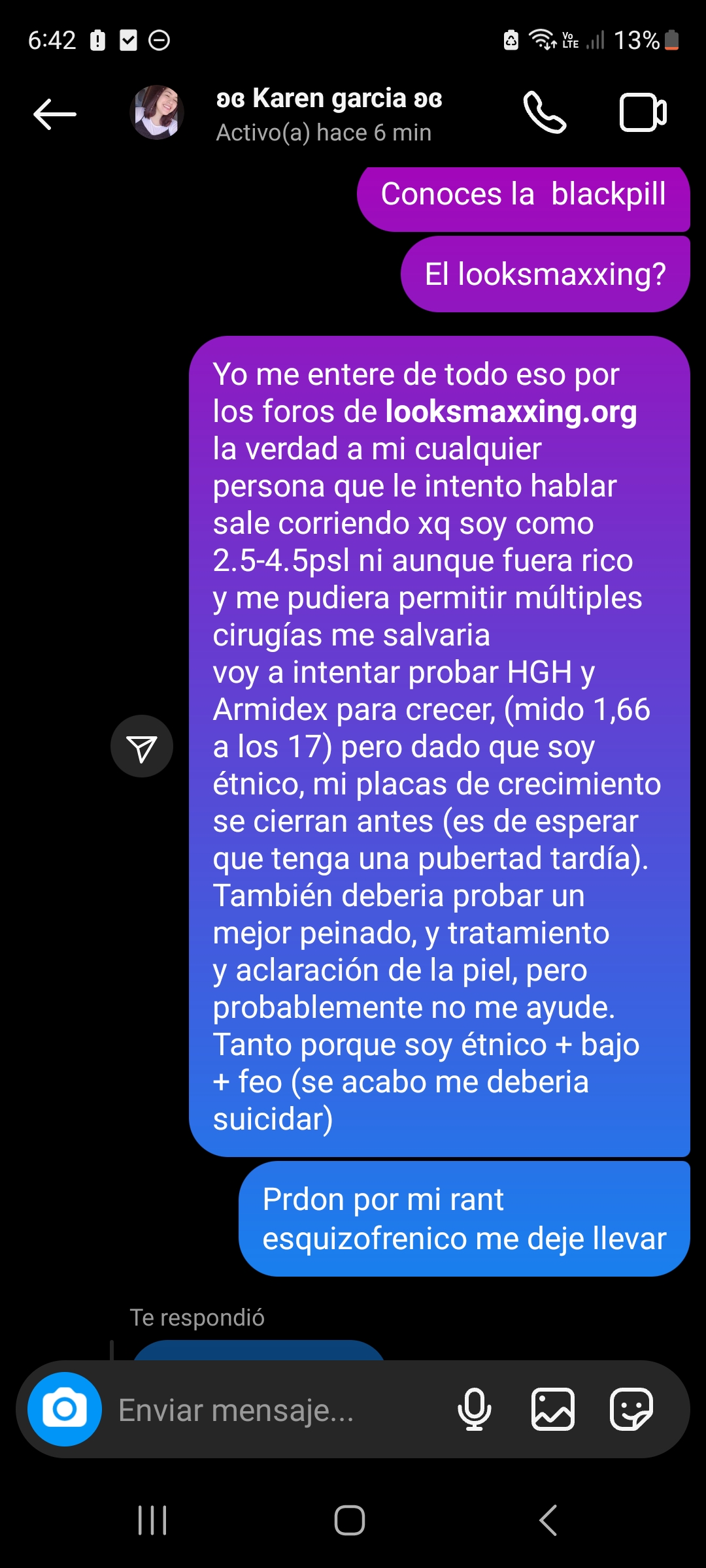Open the camera from message bar
This screenshot has width=706, height=1568.
[65, 1409]
